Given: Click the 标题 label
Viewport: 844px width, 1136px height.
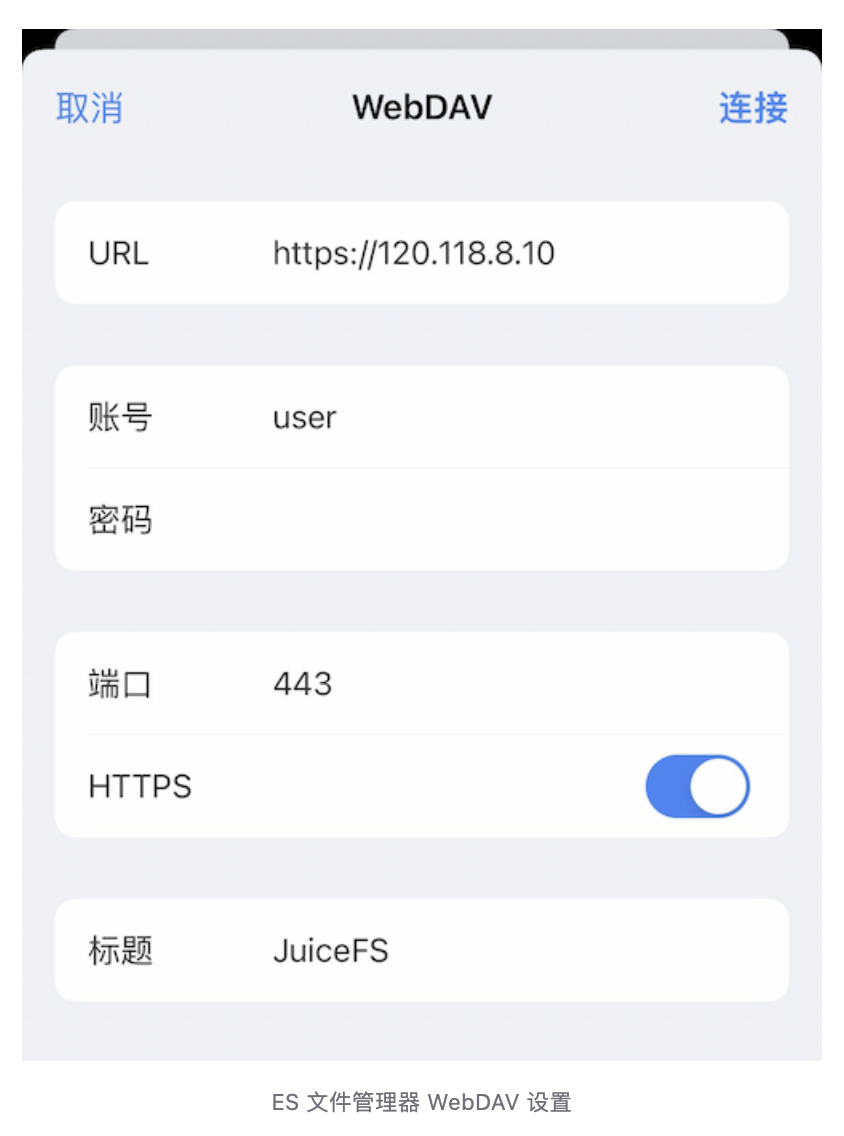Looking at the screenshot, I should (x=119, y=950).
